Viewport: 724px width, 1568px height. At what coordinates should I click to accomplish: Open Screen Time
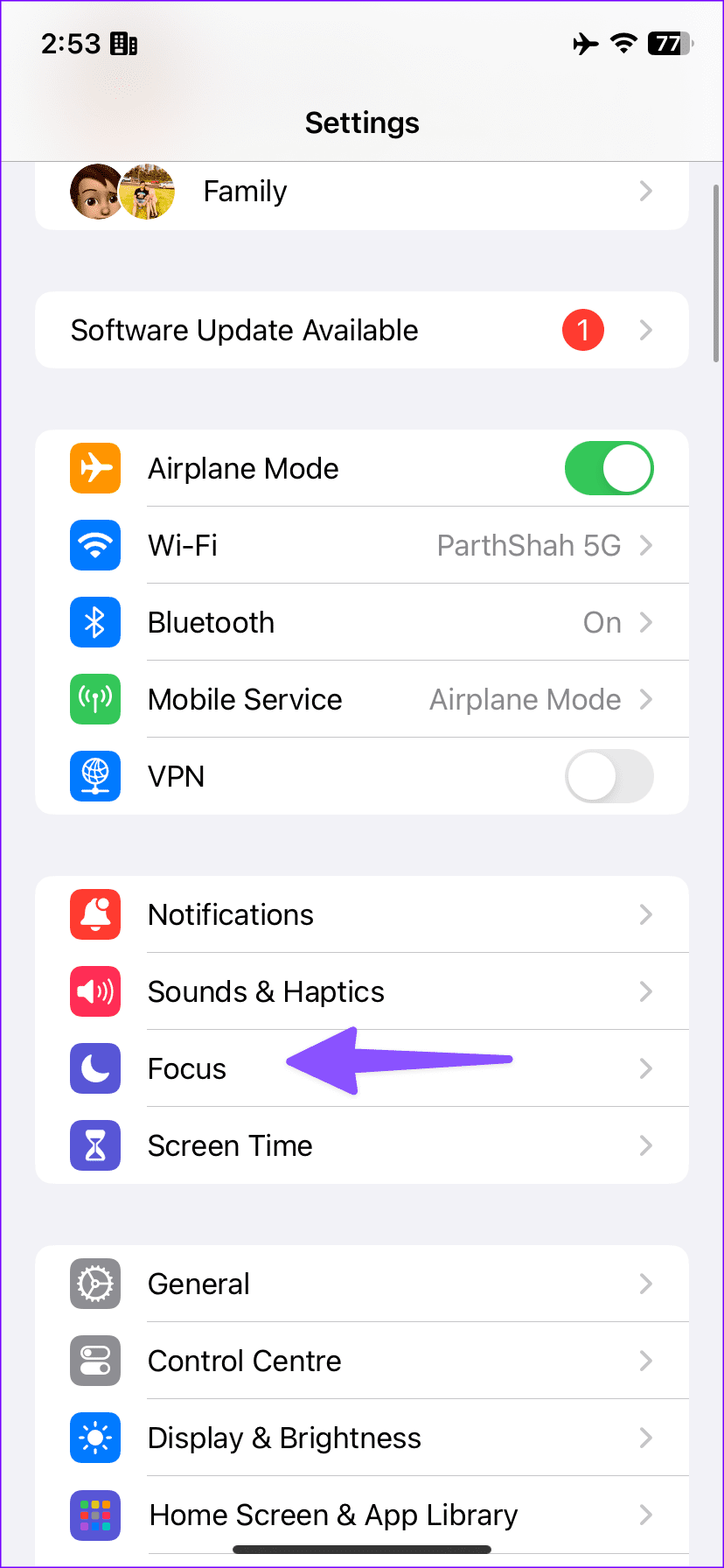(361, 1145)
